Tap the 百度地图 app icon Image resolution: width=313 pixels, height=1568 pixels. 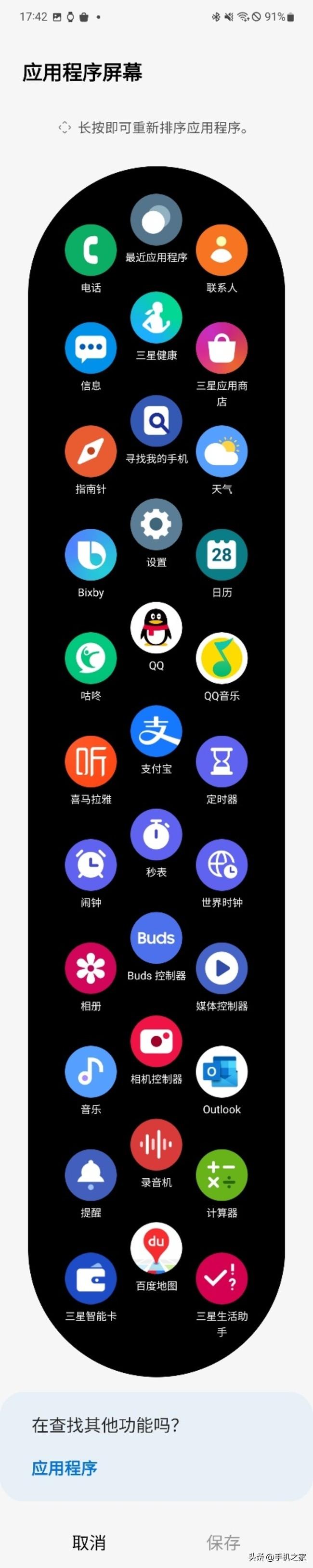156,1249
